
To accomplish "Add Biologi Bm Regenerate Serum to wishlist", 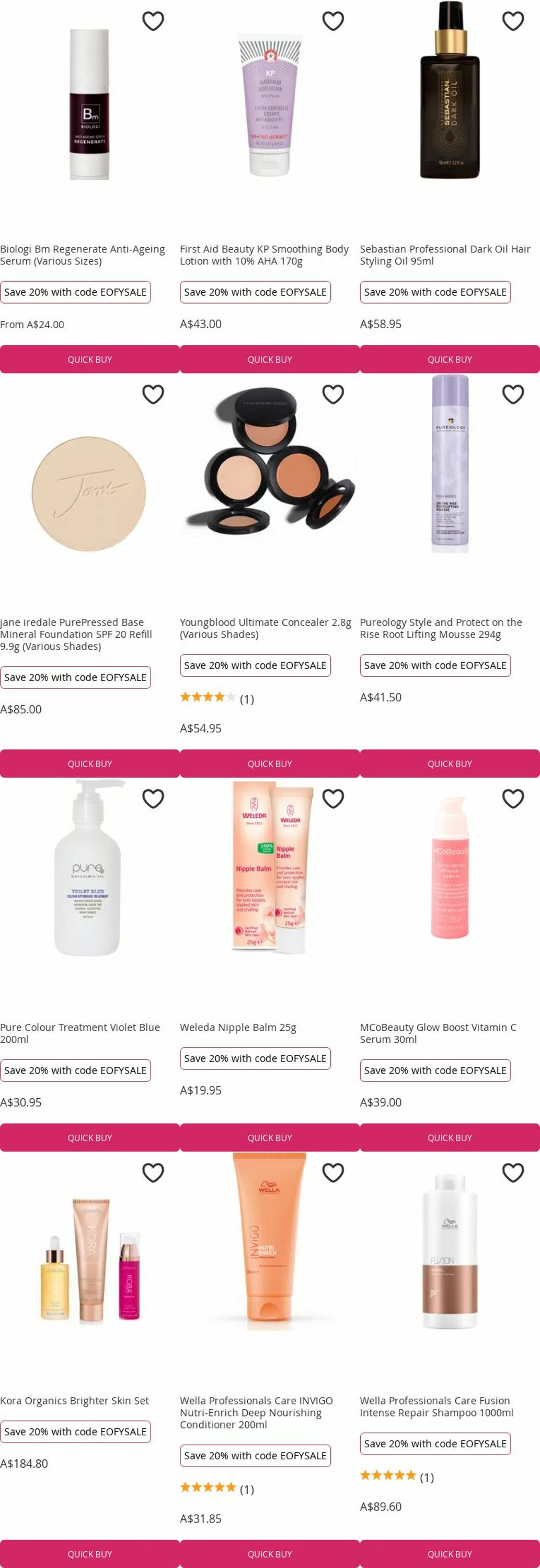I will [x=153, y=21].
